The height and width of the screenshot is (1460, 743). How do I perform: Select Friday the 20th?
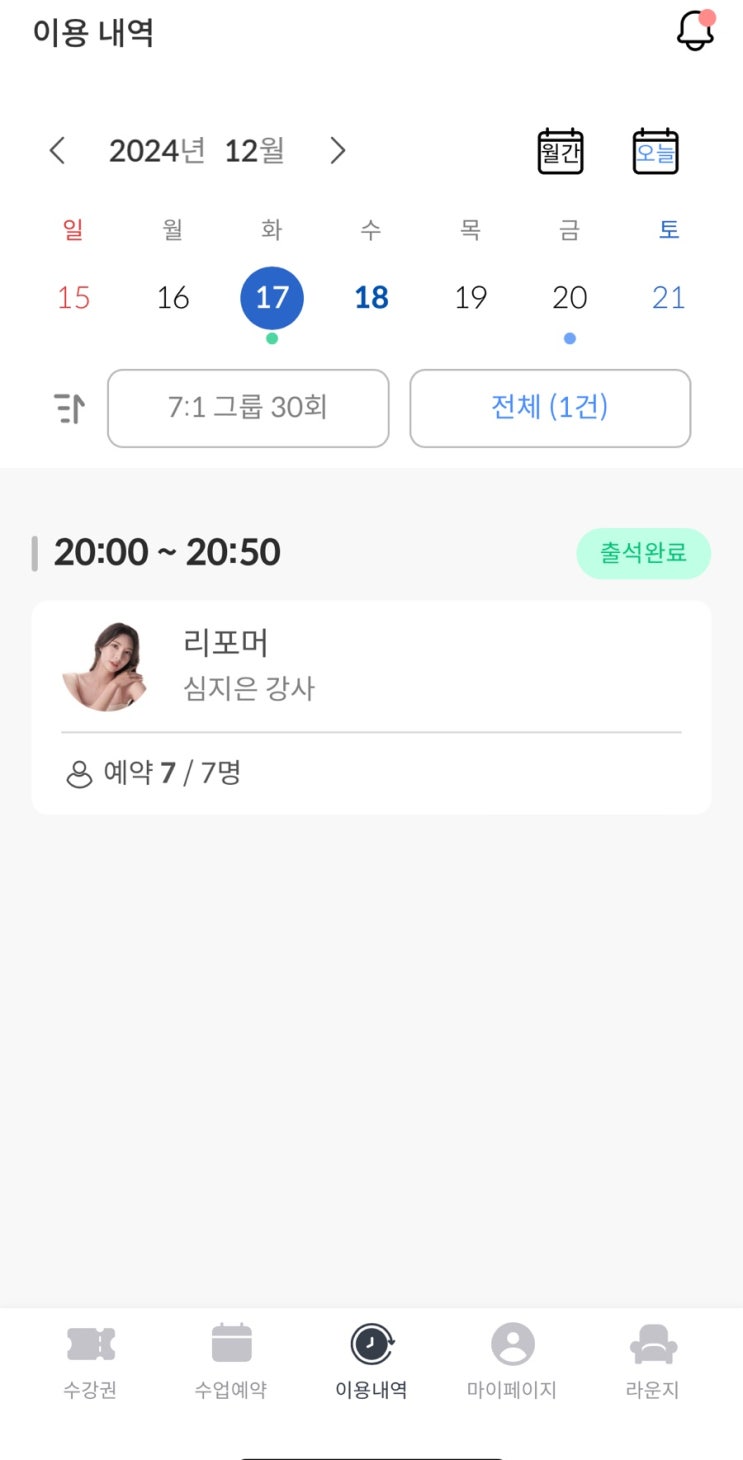click(x=569, y=297)
